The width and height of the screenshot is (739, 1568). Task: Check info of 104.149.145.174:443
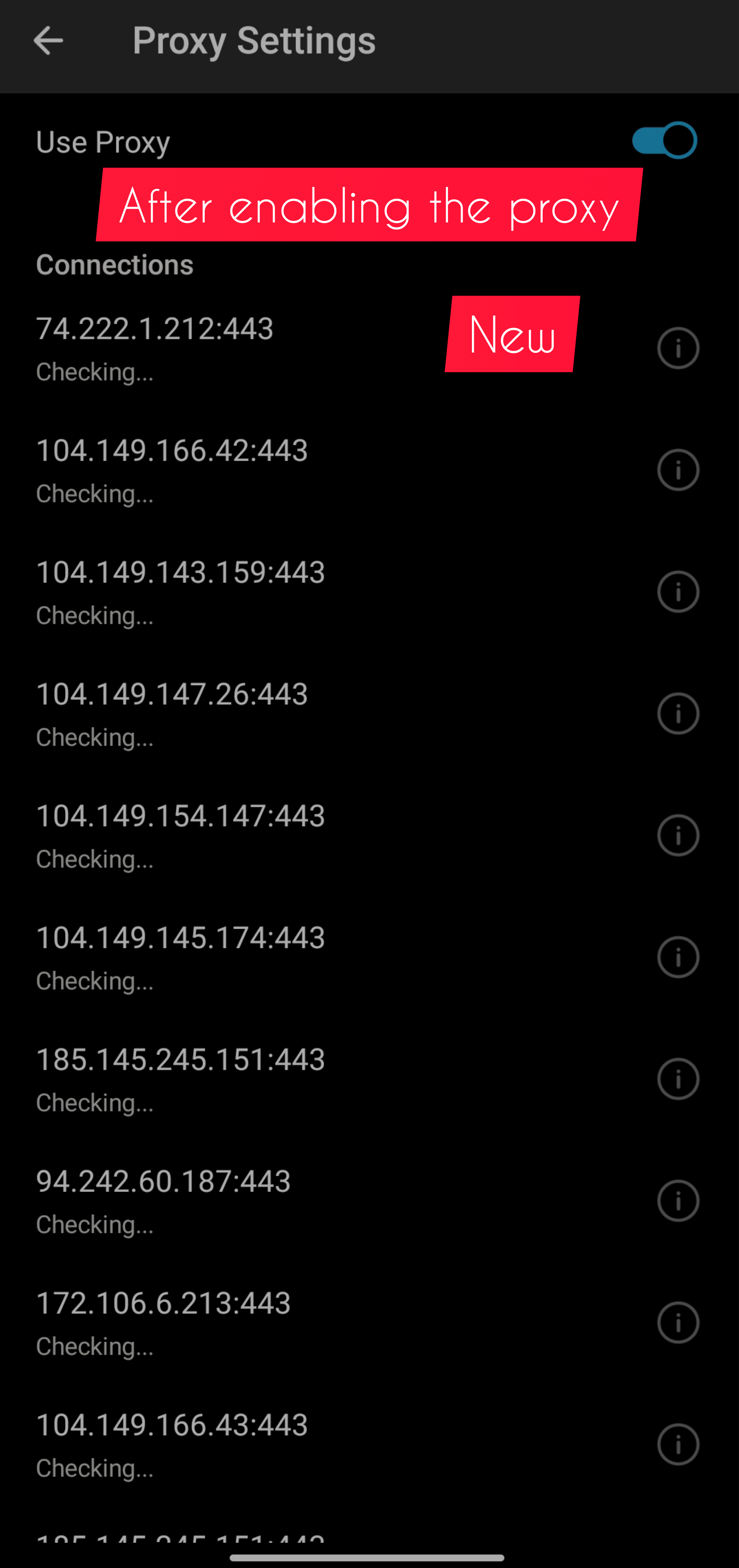click(677, 957)
